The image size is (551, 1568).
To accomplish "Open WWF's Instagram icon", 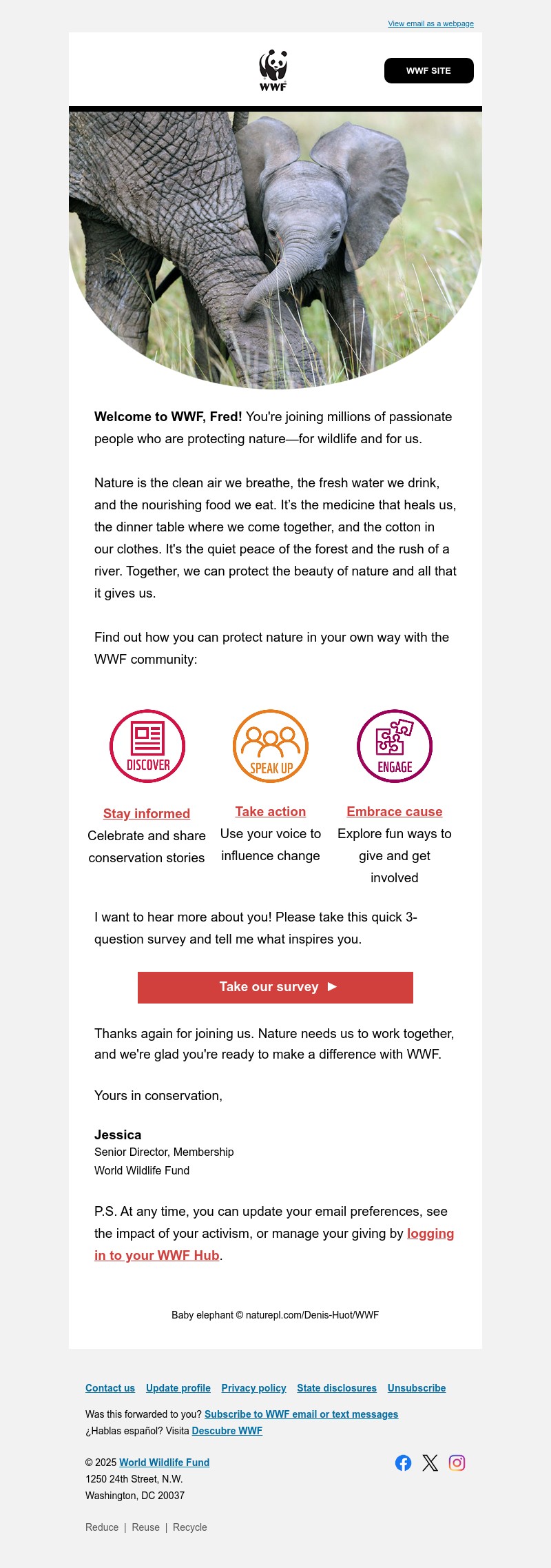I will pyautogui.click(x=457, y=1463).
